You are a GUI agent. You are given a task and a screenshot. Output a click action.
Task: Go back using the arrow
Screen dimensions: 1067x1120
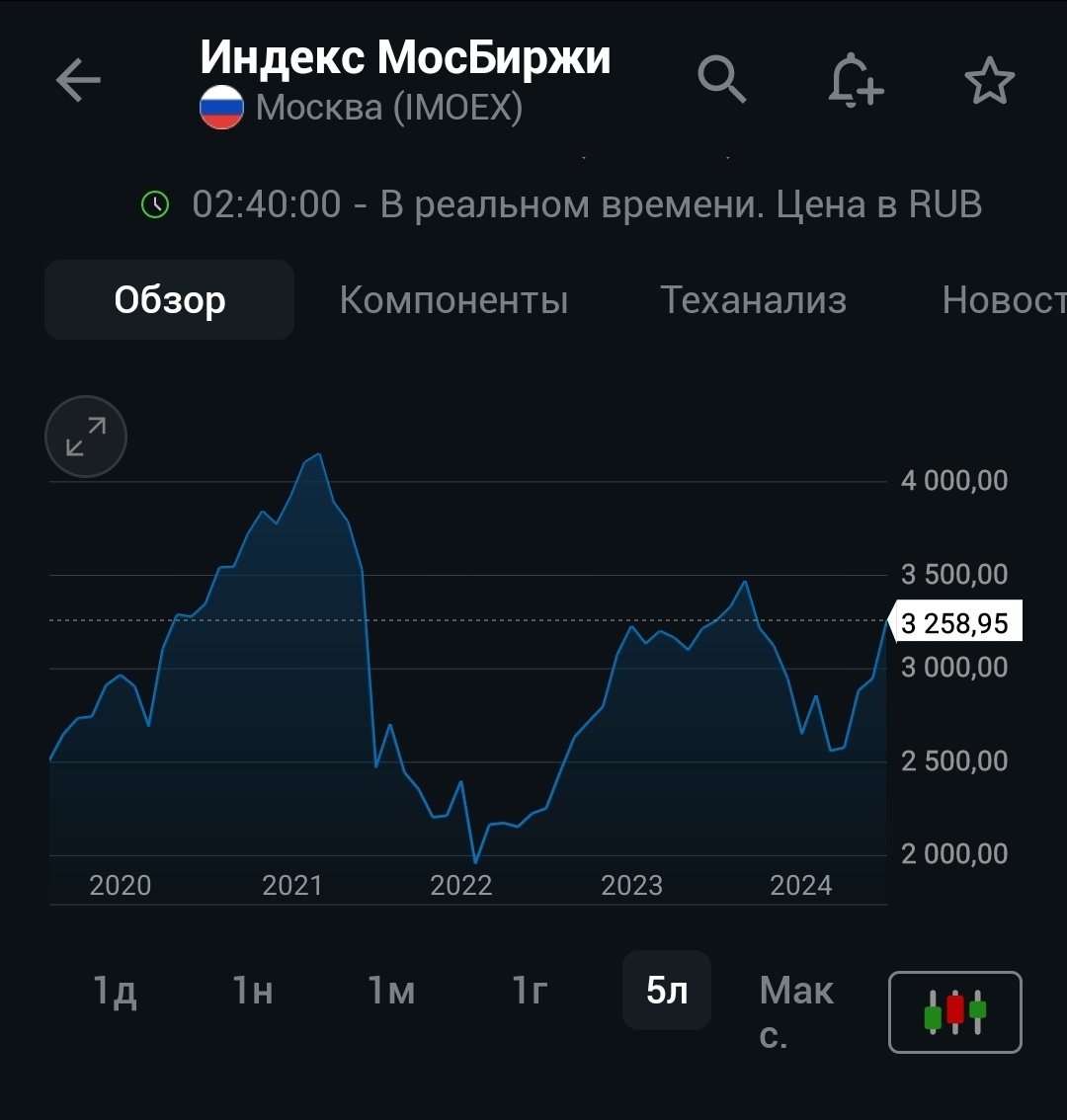click(78, 81)
